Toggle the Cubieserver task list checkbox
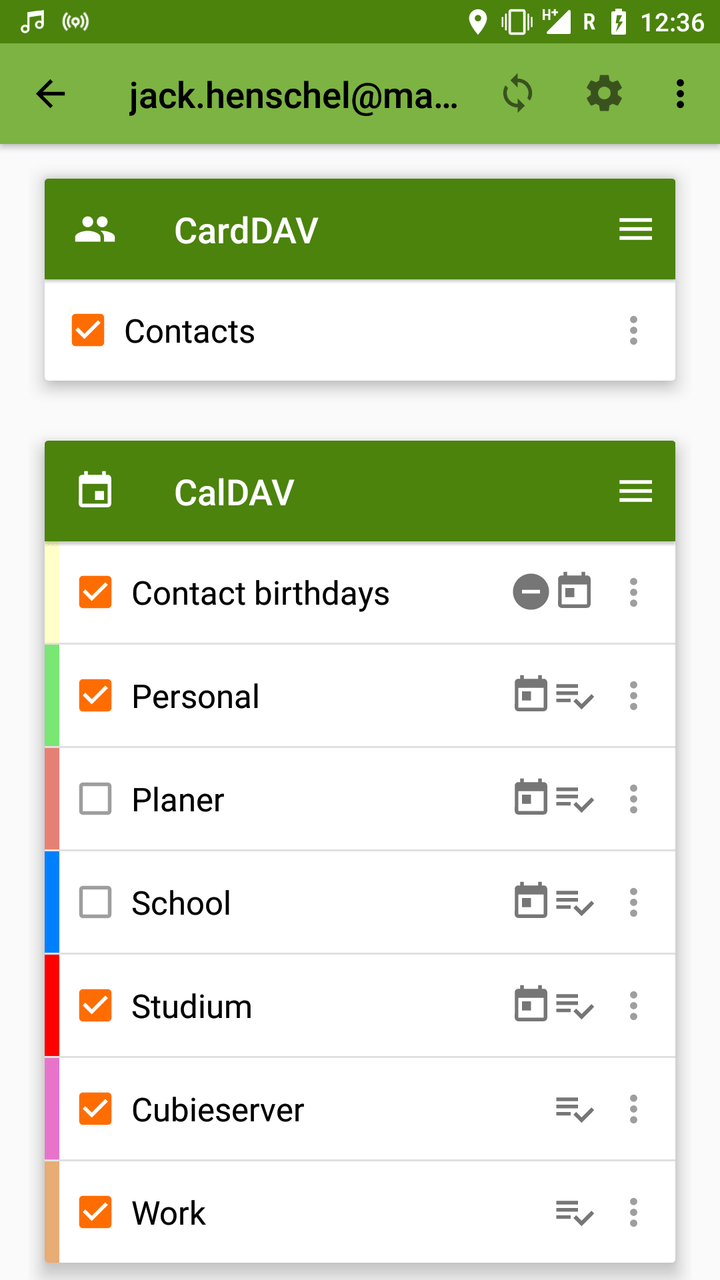This screenshot has width=720, height=1280. 95,1109
